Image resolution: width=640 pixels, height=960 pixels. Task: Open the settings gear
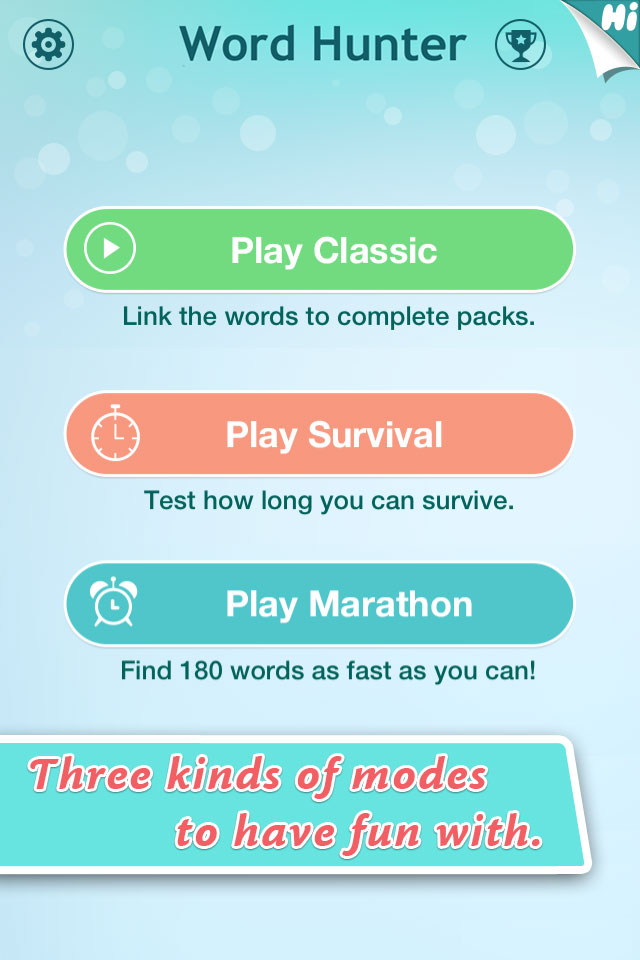click(49, 45)
